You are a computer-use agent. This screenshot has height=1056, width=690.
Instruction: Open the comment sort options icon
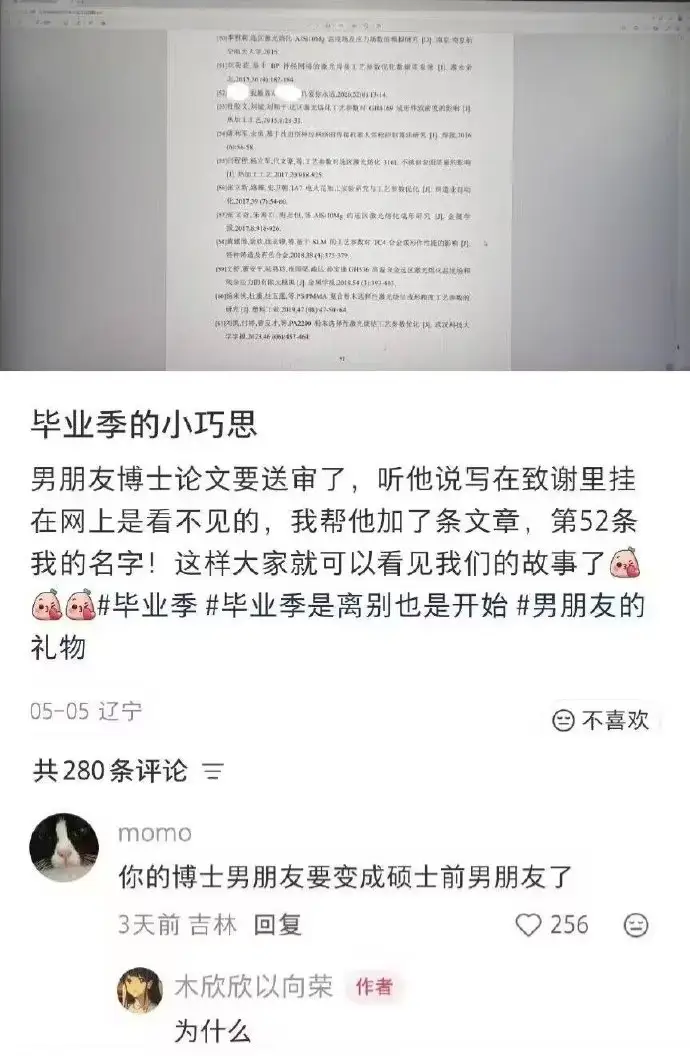point(213,771)
